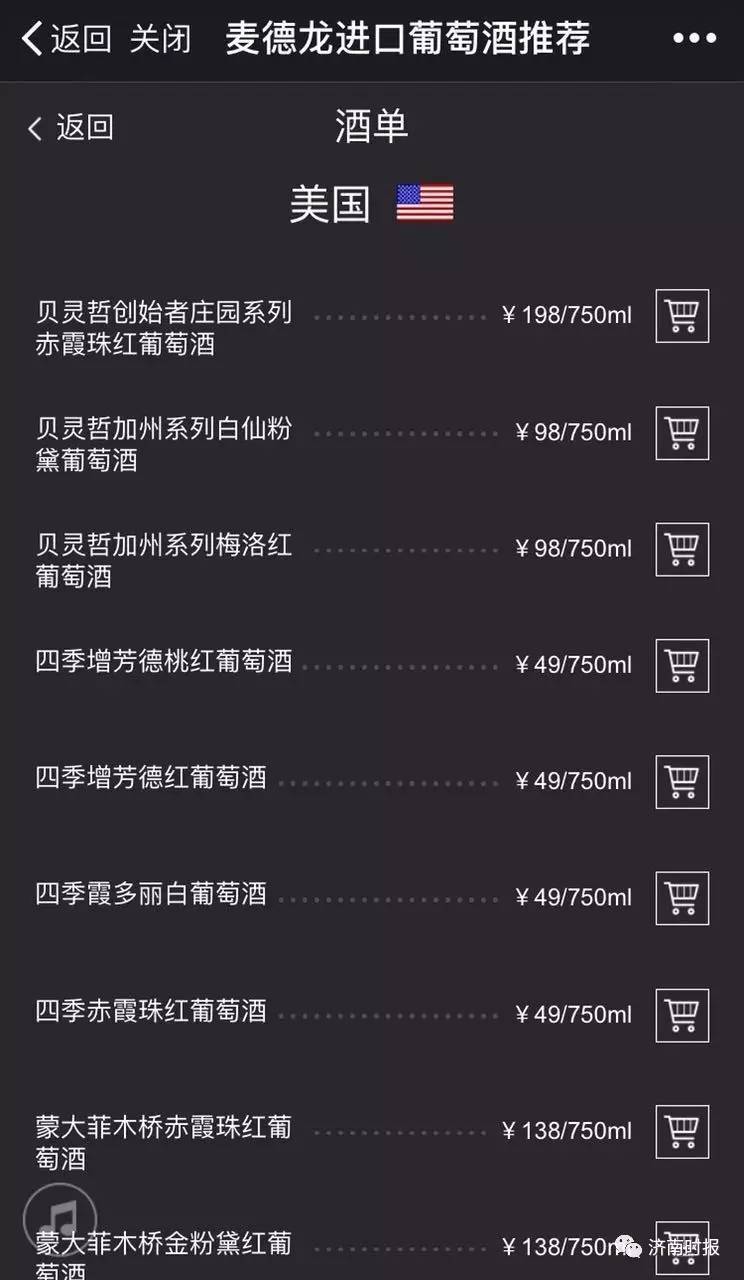
Task: Click the cart icon for 贝灵哲创始者庄园系列赤霞珠红葡萄酒
Action: click(x=682, y=315)
